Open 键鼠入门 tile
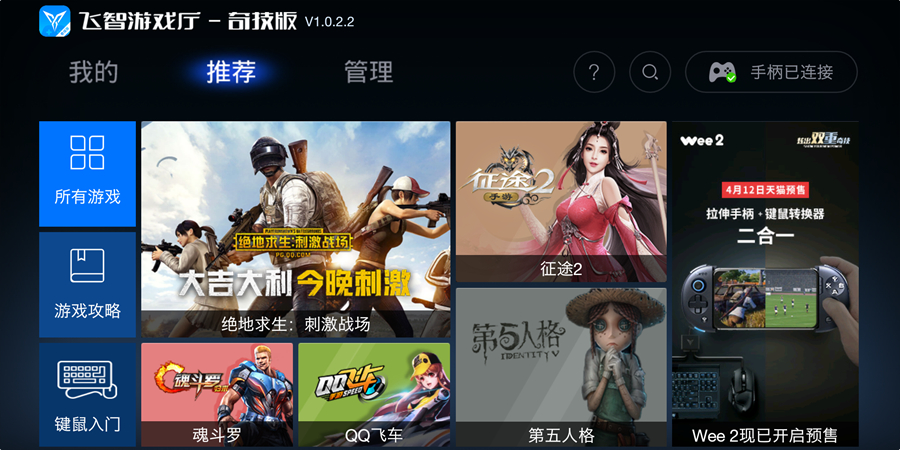Viewport: 900px width, 450px height. click(x=87, y=394)
